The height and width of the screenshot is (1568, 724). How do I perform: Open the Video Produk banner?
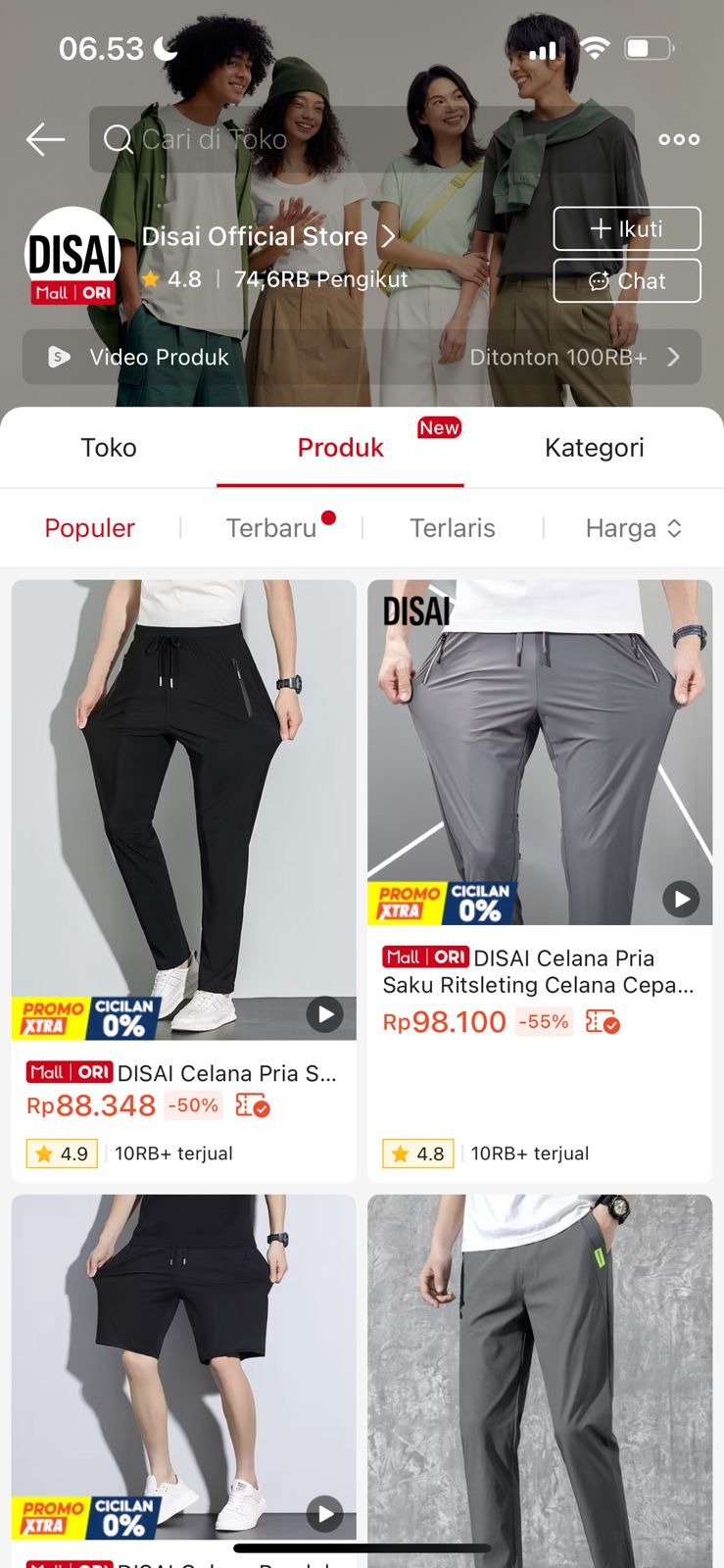tap(362, 357)
